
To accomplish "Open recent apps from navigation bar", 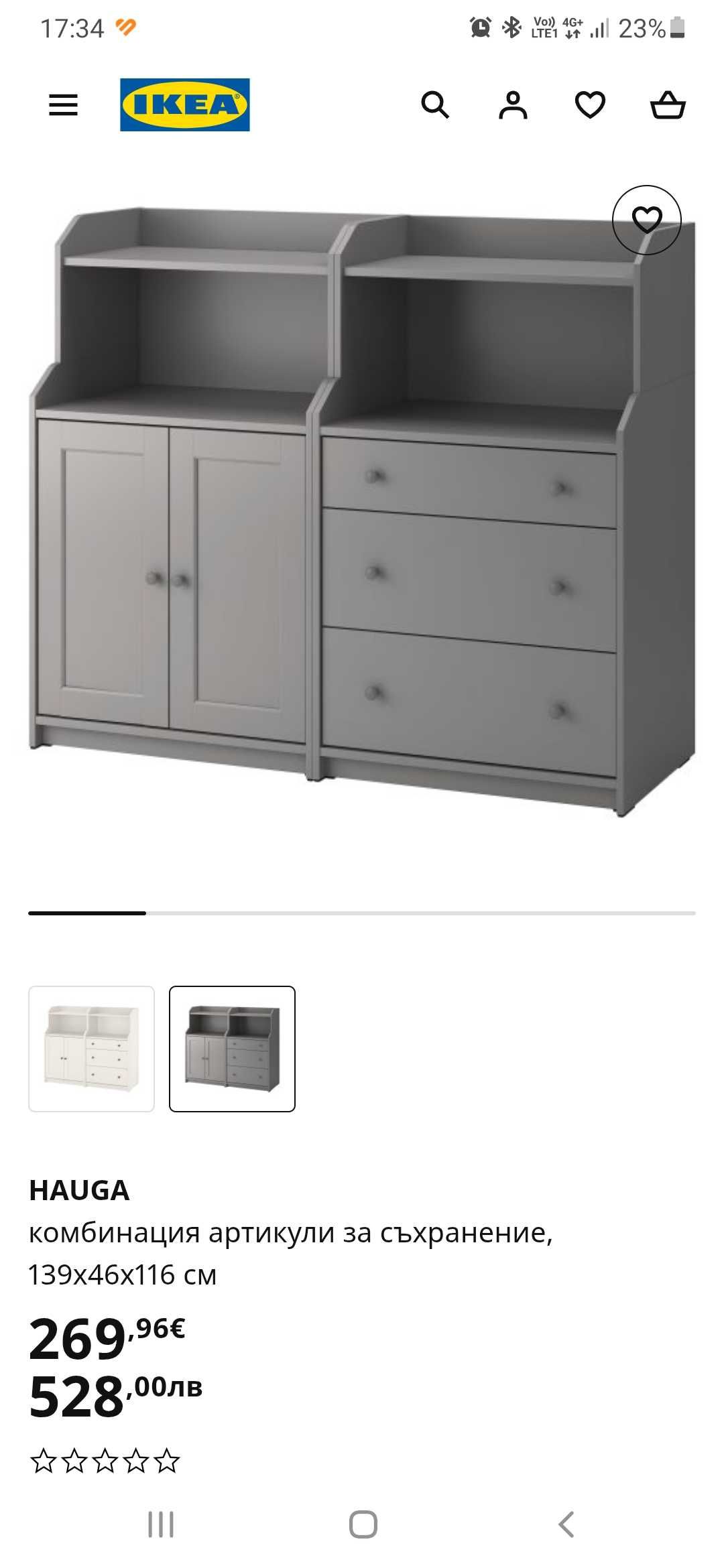I will (x=161, y=1524).
